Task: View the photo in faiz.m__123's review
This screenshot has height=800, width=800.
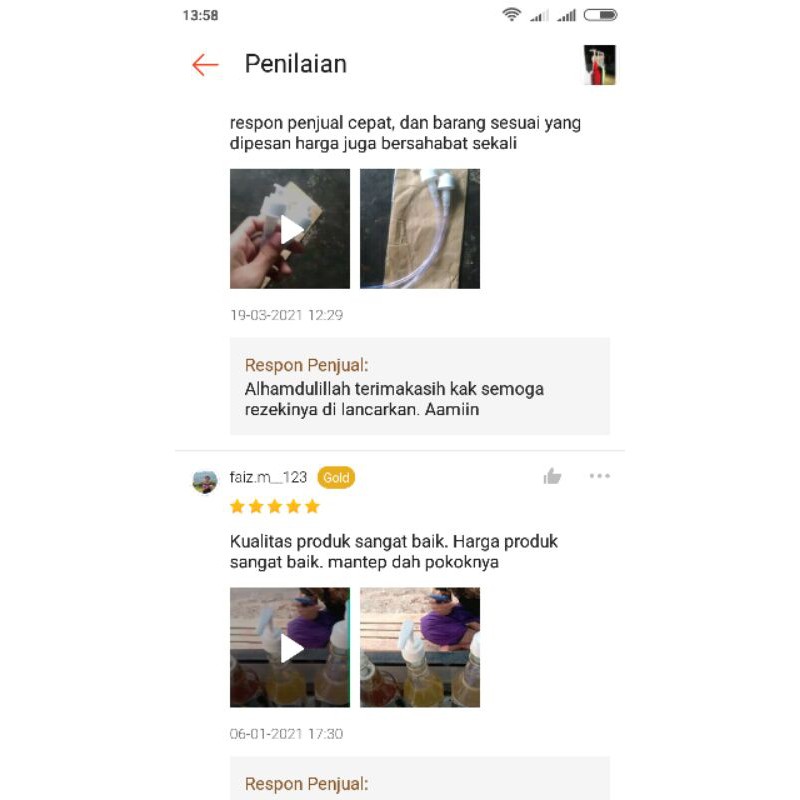Action: click(x=420, y=648)
